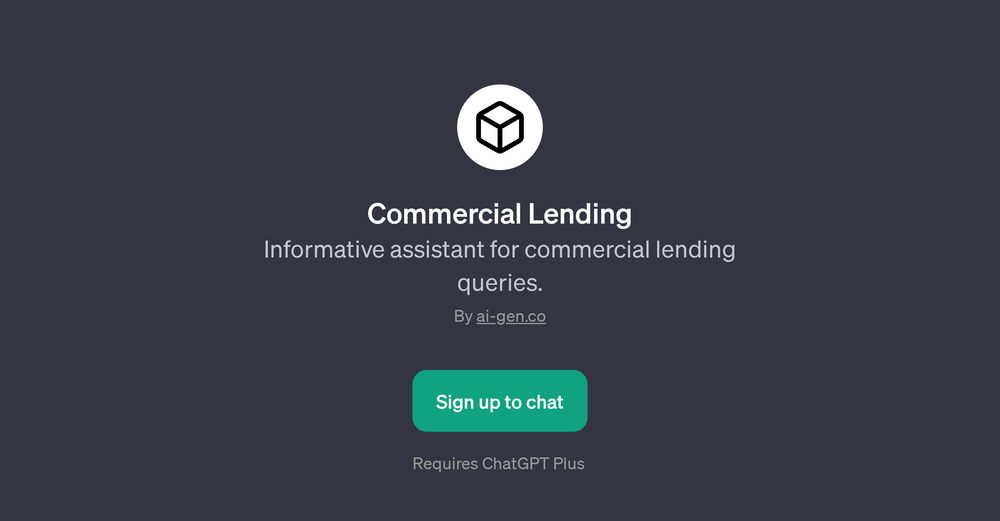Tap the Sign up to chat button

pos(499,402)
